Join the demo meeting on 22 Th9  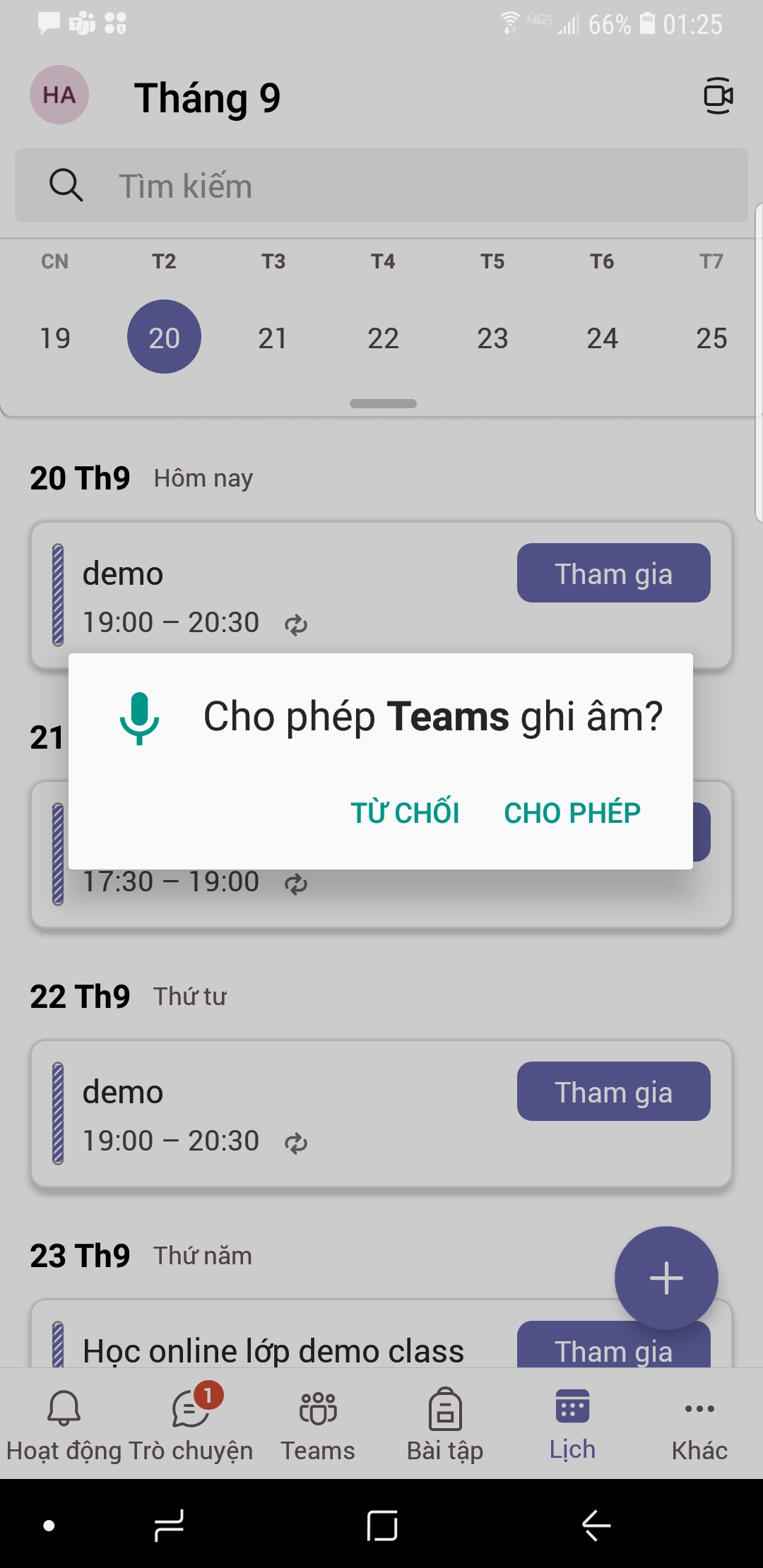tap(613, 1091)
